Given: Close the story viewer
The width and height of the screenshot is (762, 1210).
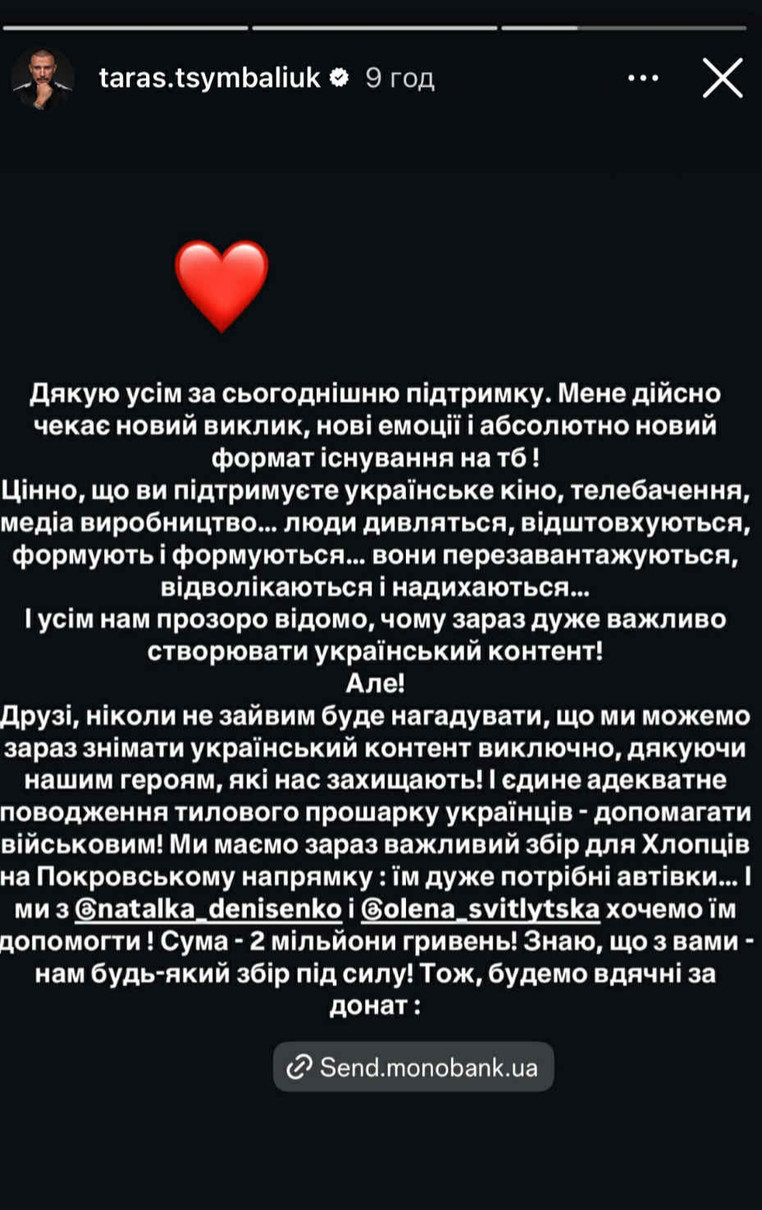Looking at the screenshot, I should pos(722,78).
